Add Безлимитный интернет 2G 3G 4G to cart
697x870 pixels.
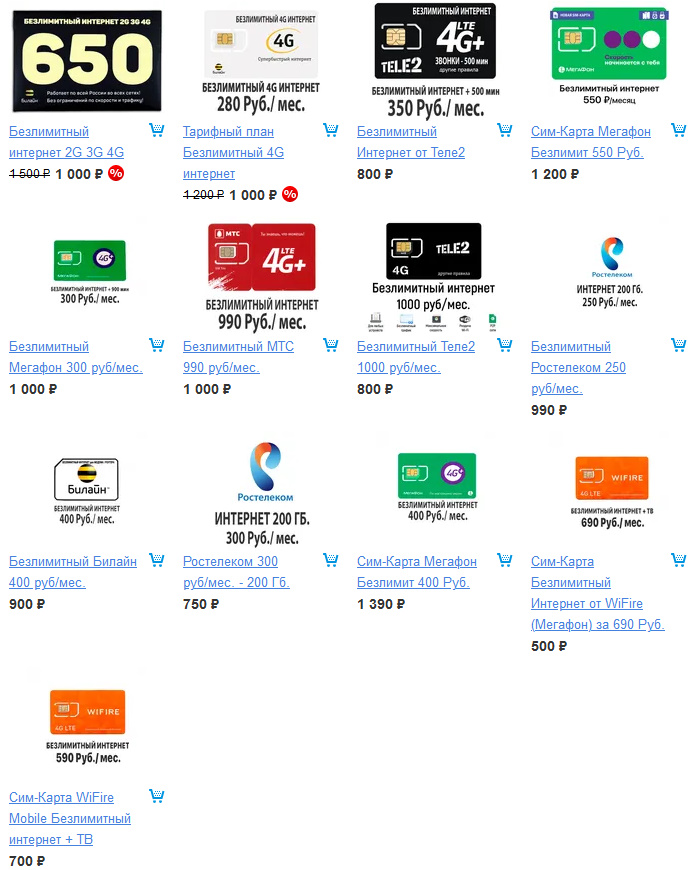tap(156, 130)
